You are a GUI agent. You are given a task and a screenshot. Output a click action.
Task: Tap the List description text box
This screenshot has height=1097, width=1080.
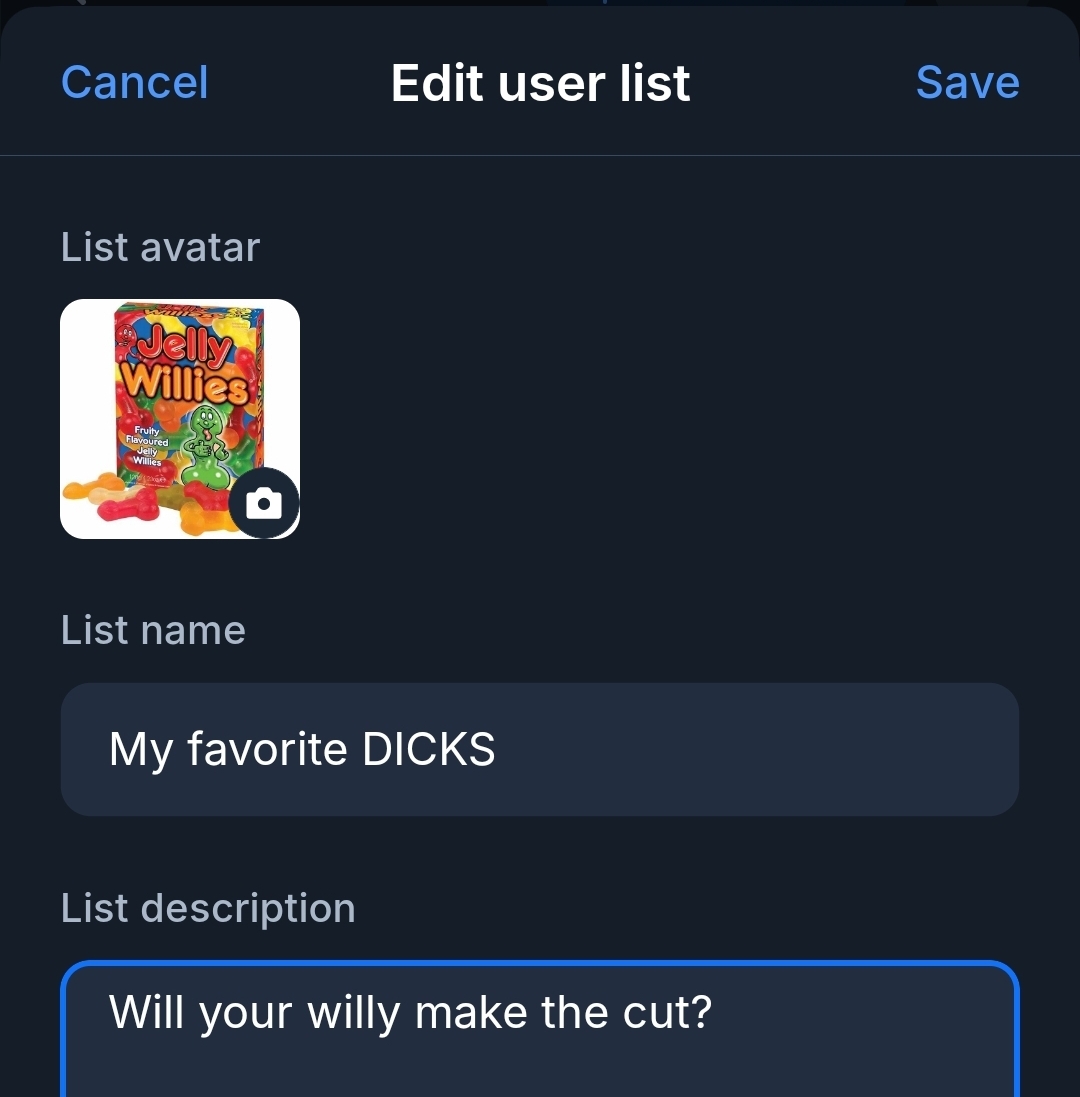coord(539,1030)
